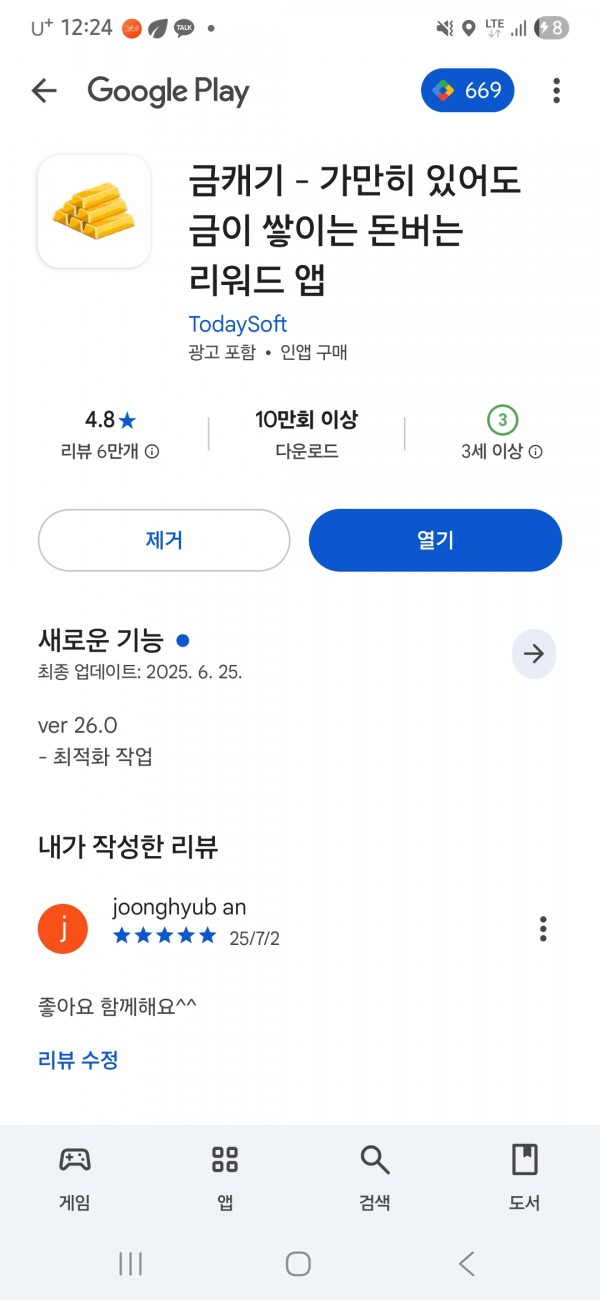Tap 리뷰 수정 to edit review
The height and width of the screenshot is (1300, 600).
[x=78, y=1060]
